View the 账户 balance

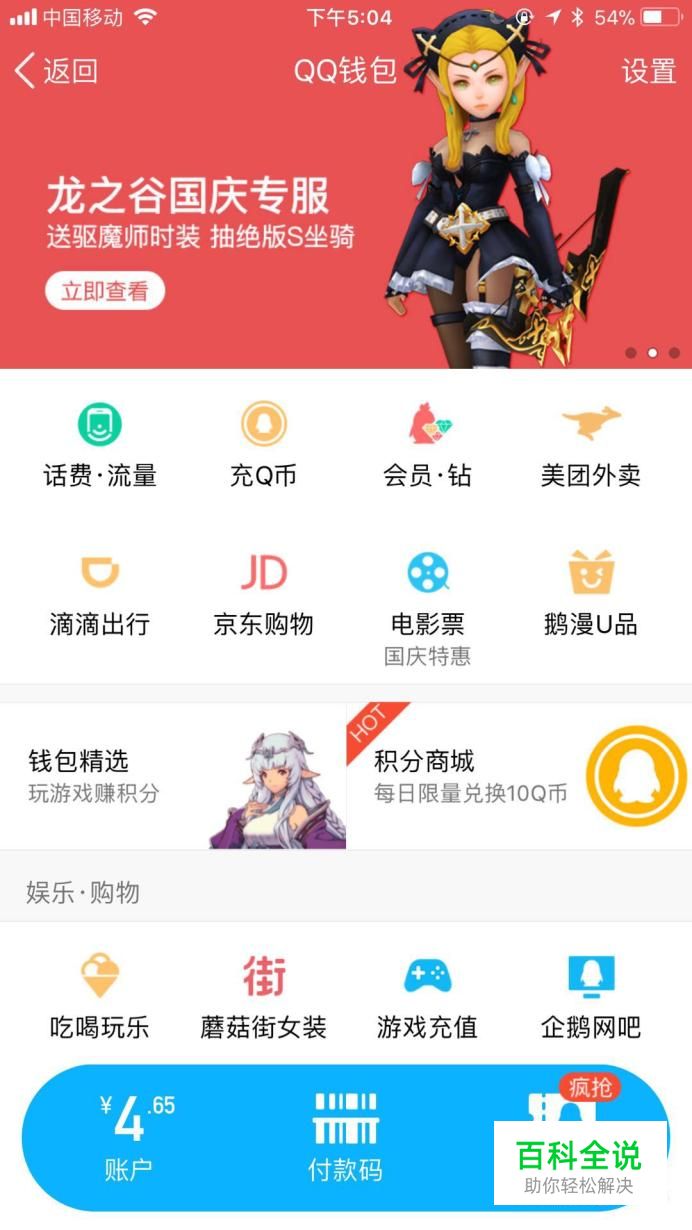pyautogui.click(x=130, y=1138)
